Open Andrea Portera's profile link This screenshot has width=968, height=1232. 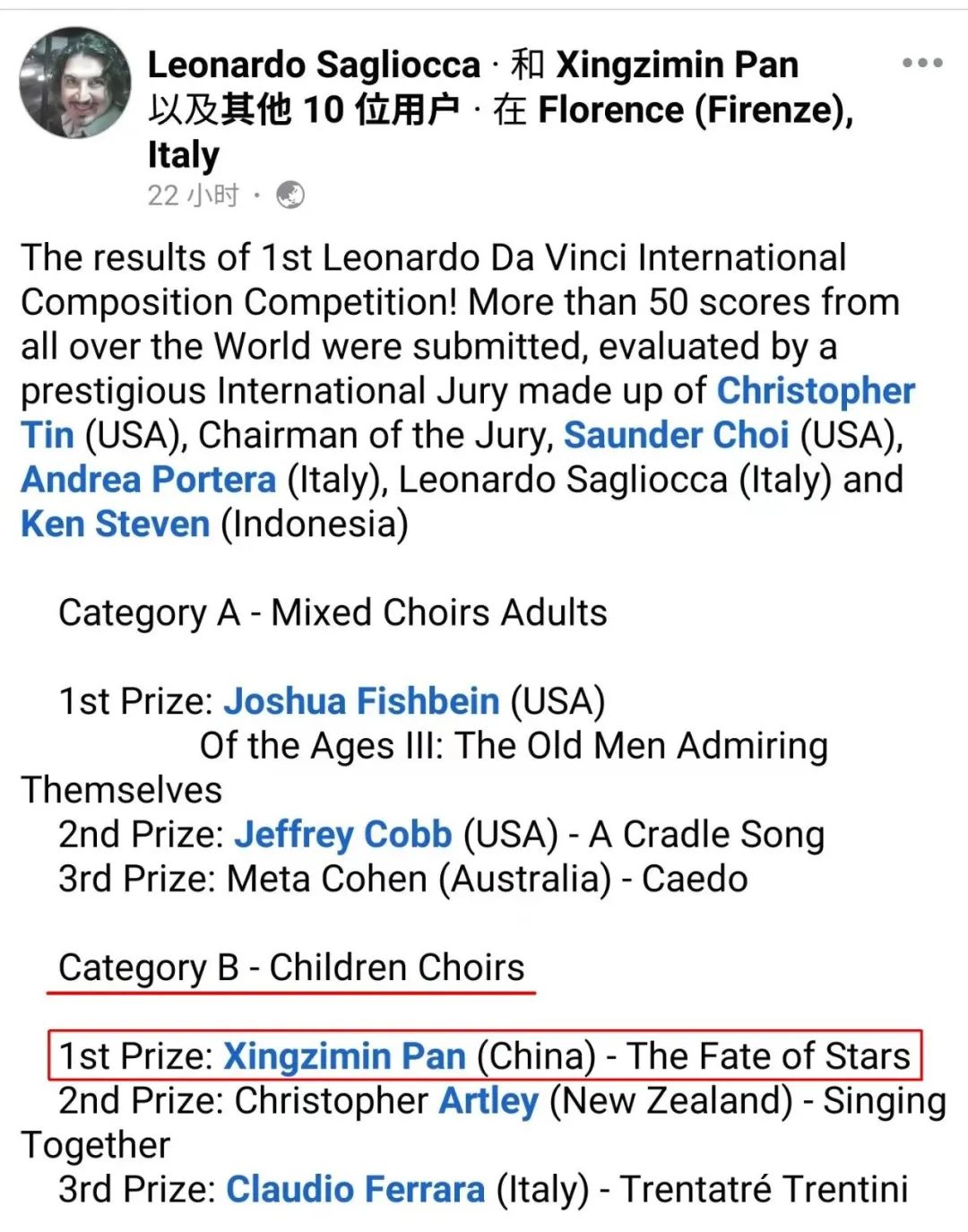click(149, 480)
